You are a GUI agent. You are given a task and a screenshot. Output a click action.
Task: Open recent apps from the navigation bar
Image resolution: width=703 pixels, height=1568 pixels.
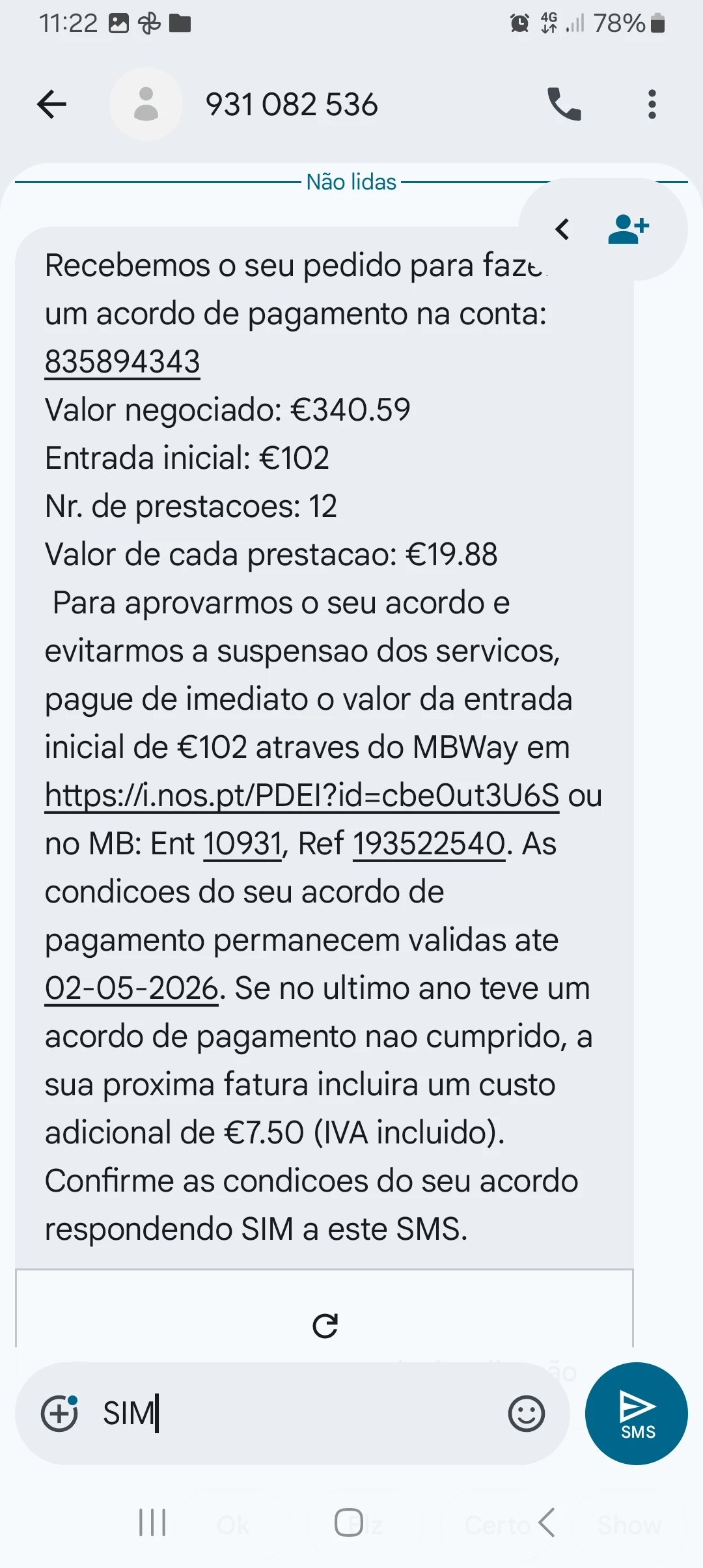click(x=152, y=1522)
